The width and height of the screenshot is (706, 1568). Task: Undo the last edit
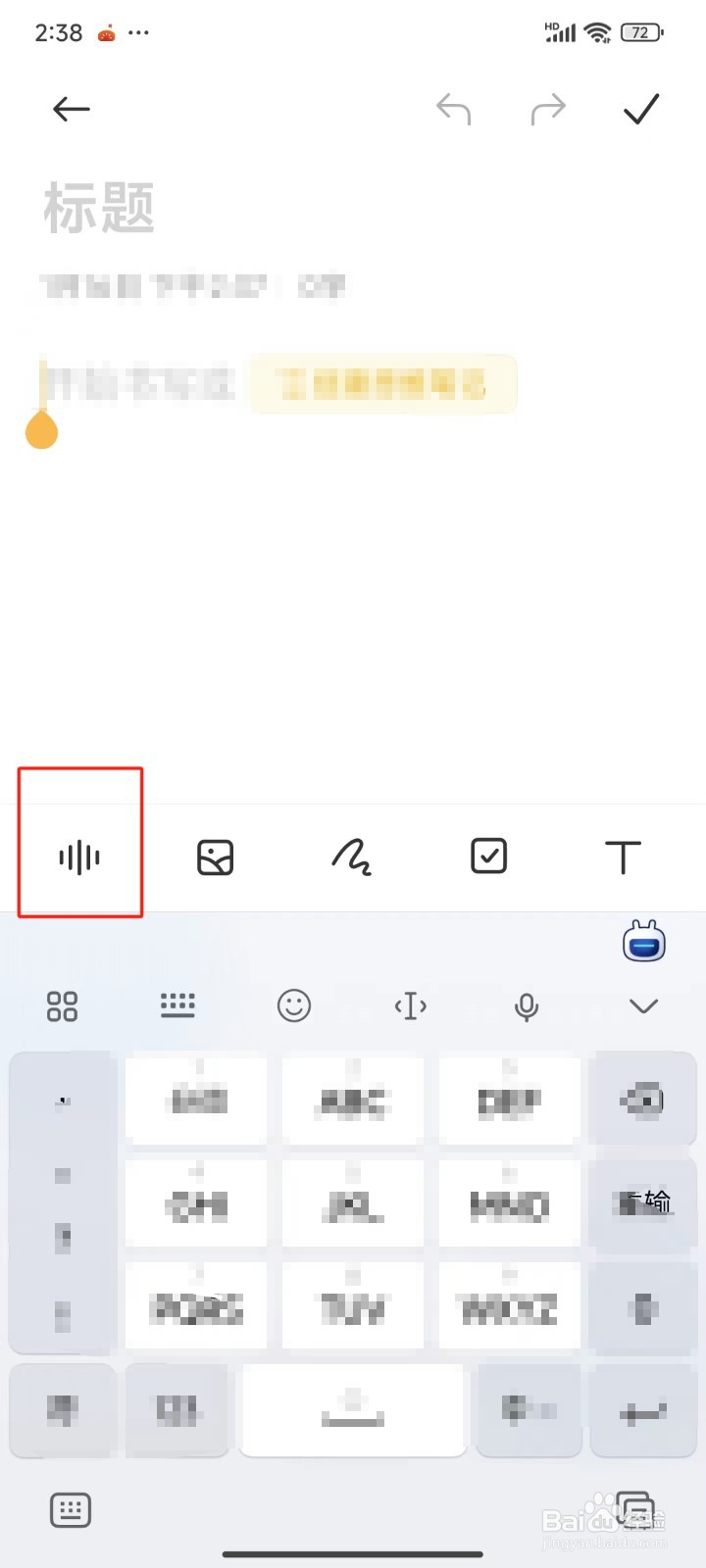[454, 109]
